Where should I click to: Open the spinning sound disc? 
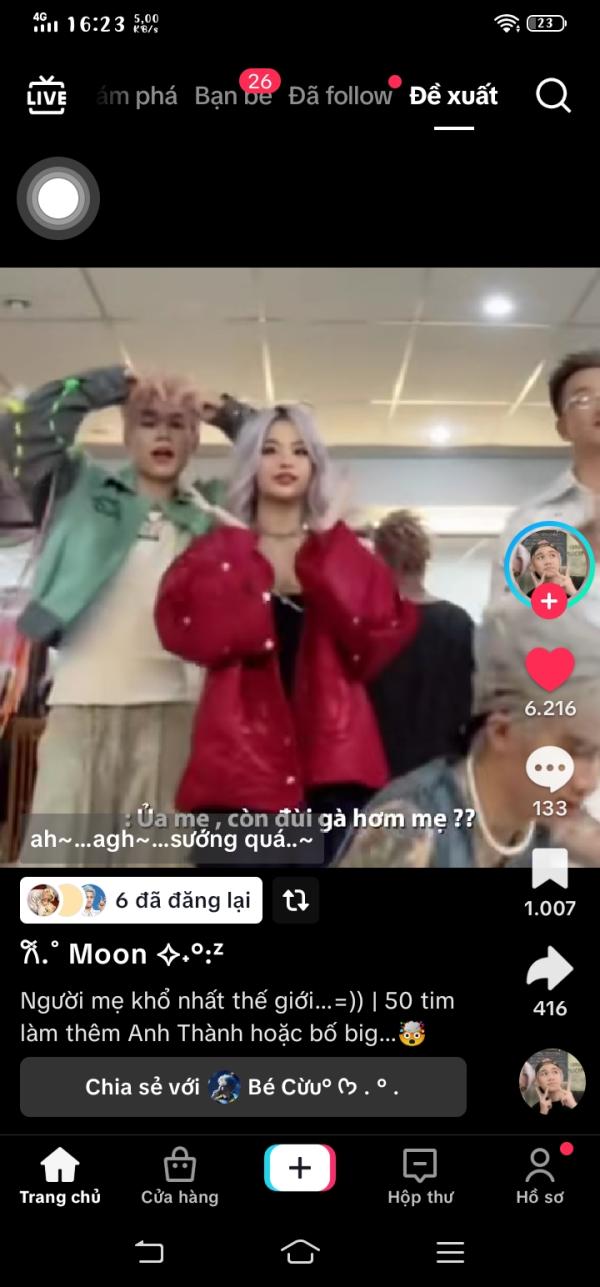(x=552, y=1081)
